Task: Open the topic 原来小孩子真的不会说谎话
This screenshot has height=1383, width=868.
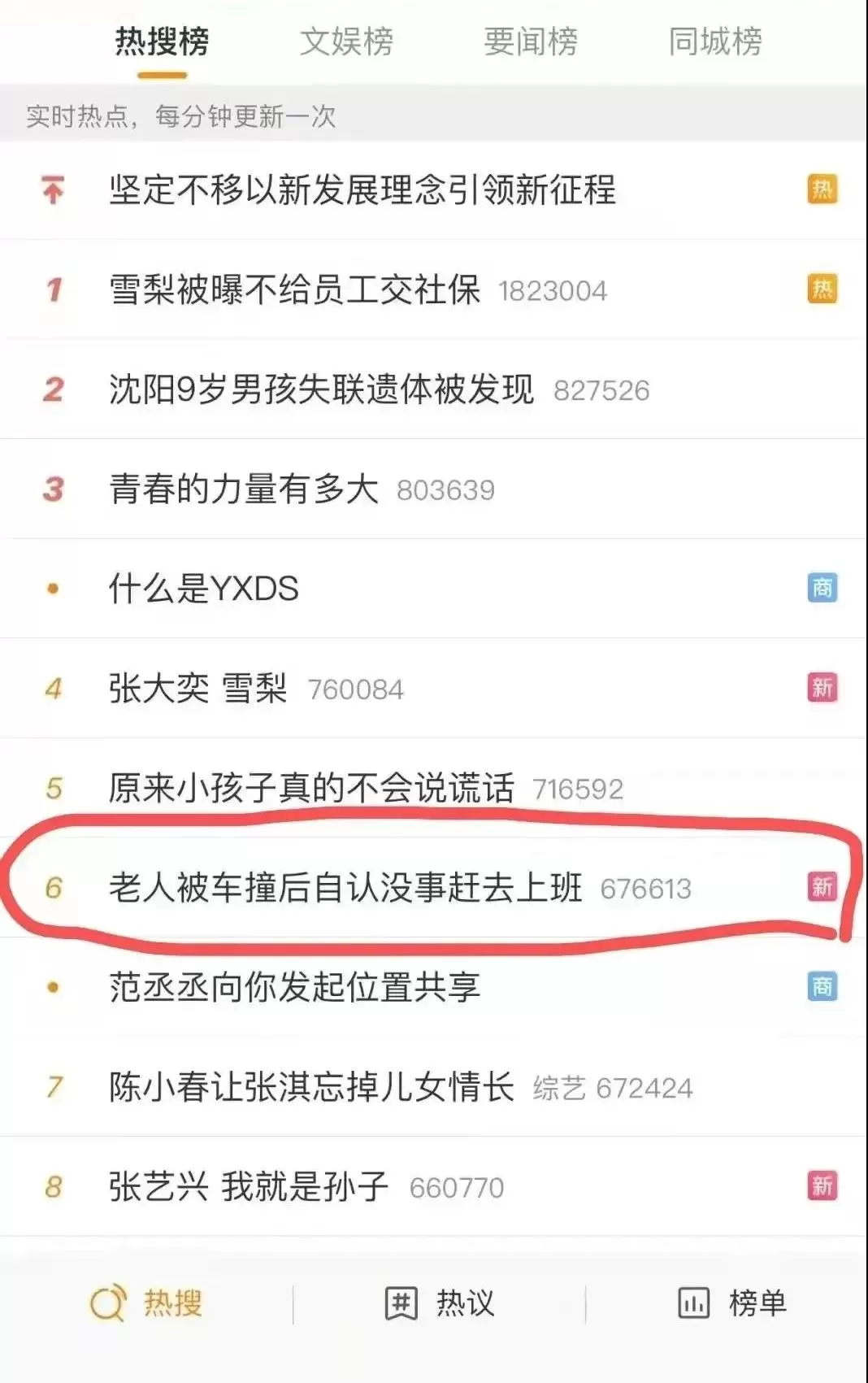Action: (x=311, y=788)
